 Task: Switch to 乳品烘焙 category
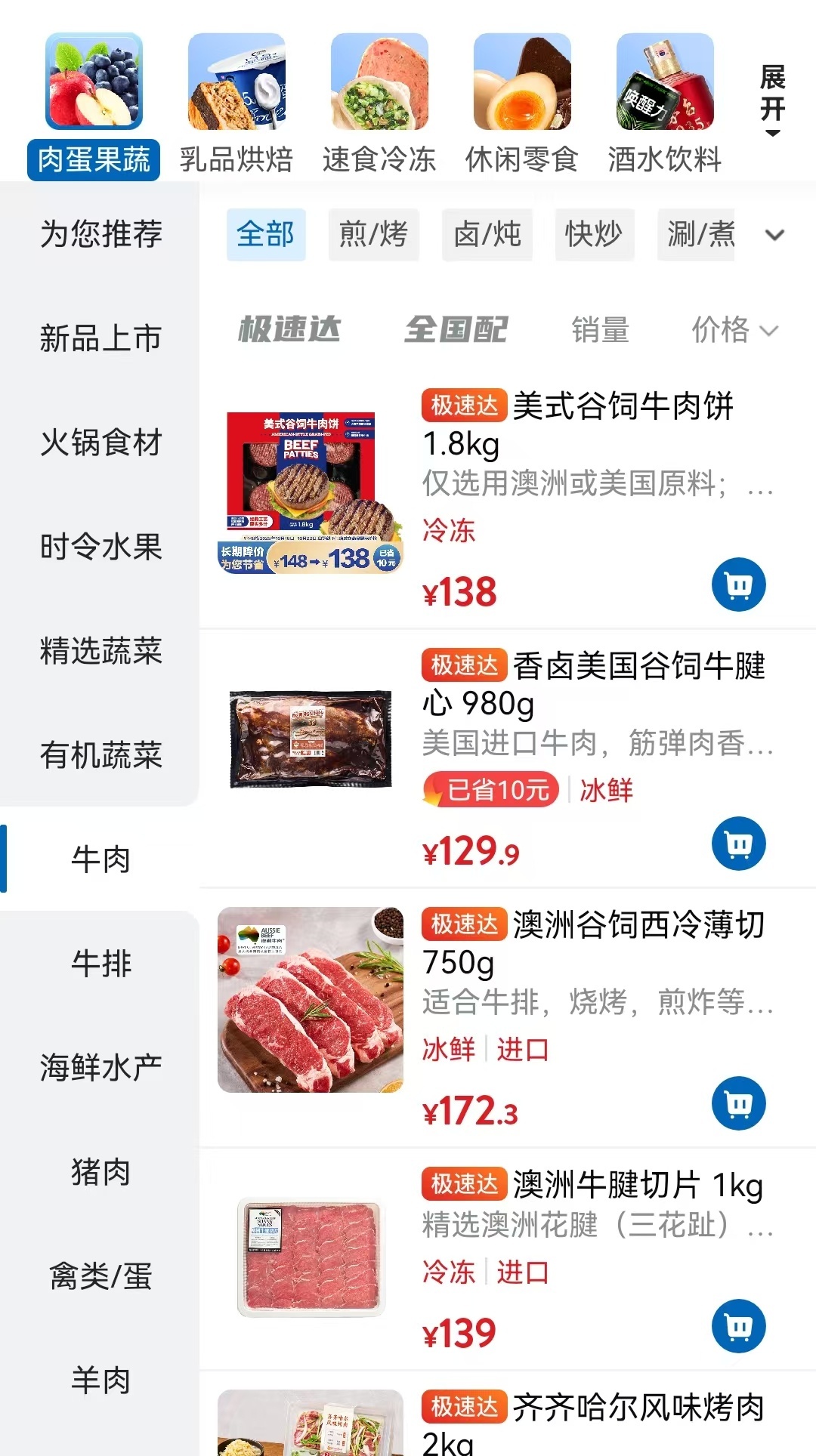coord(236,106)
